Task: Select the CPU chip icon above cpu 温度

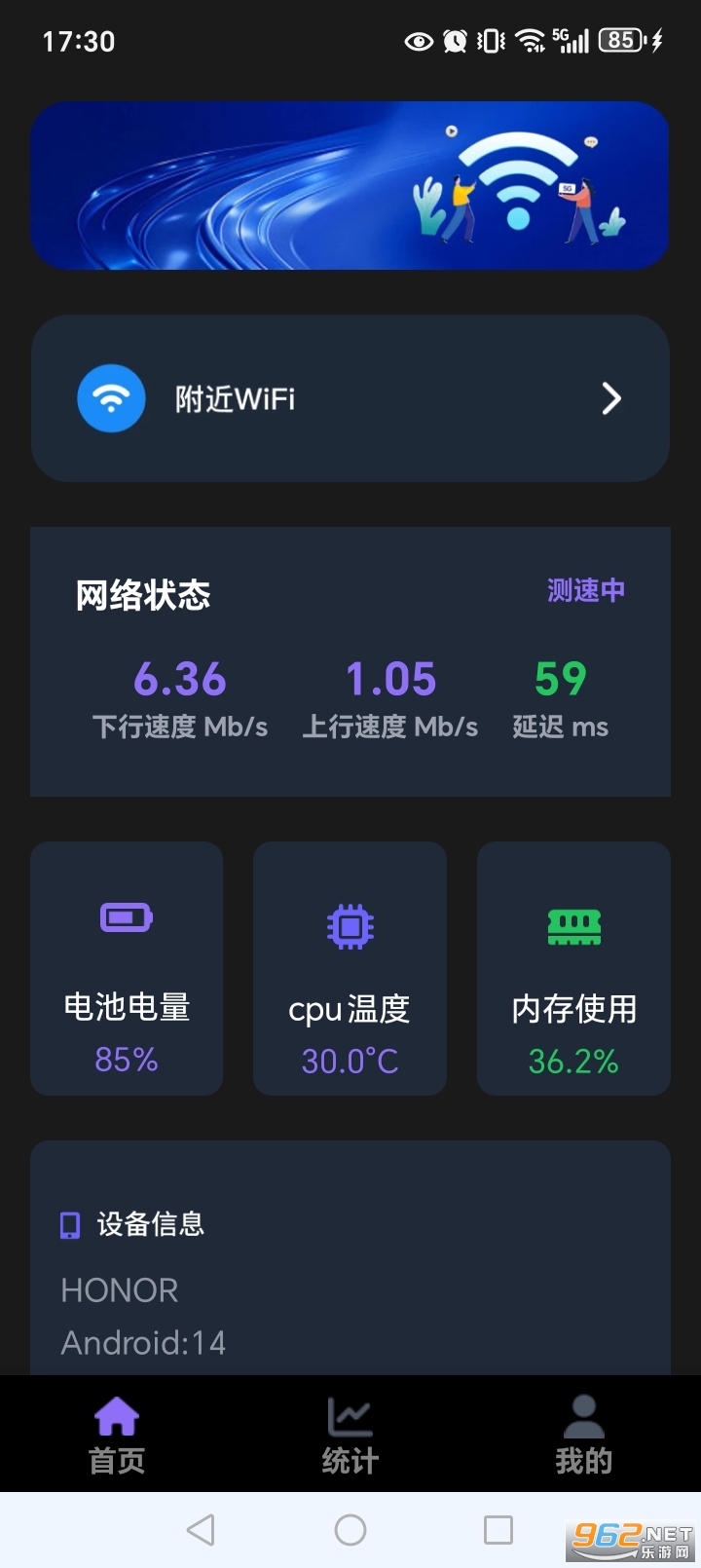Action: 350,926
